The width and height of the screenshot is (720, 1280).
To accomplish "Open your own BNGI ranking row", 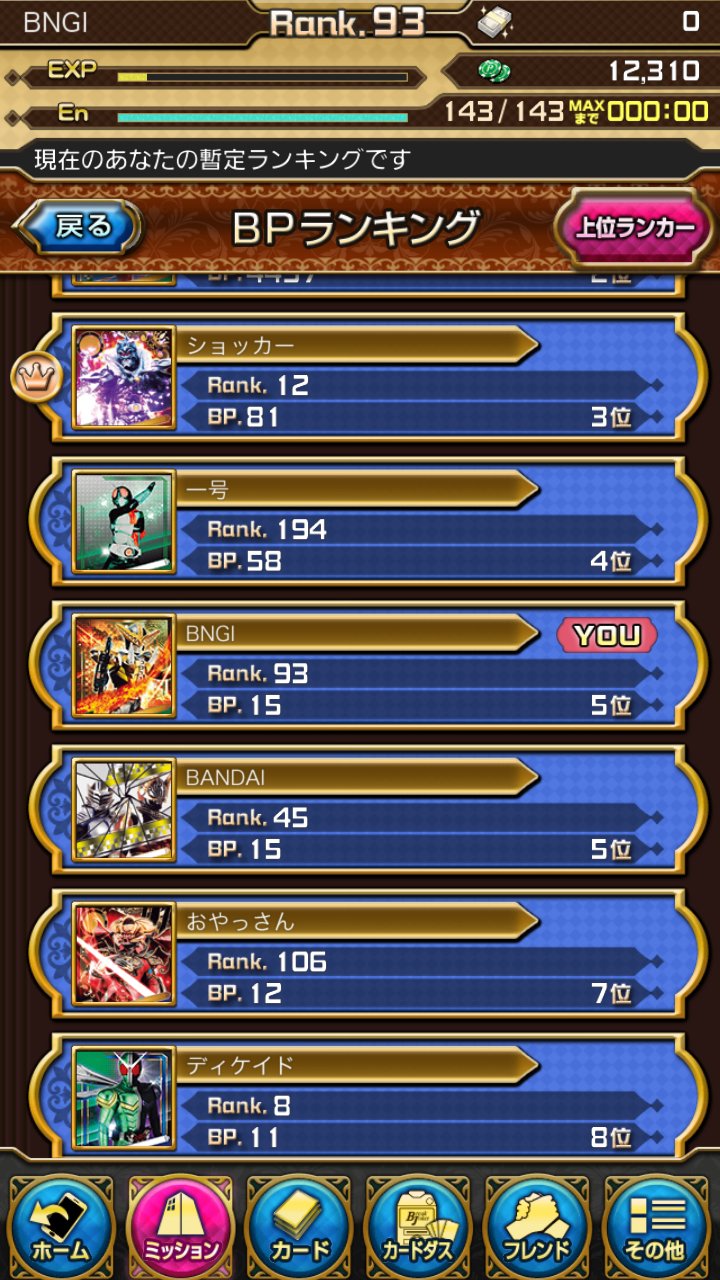I will point(370,666).
